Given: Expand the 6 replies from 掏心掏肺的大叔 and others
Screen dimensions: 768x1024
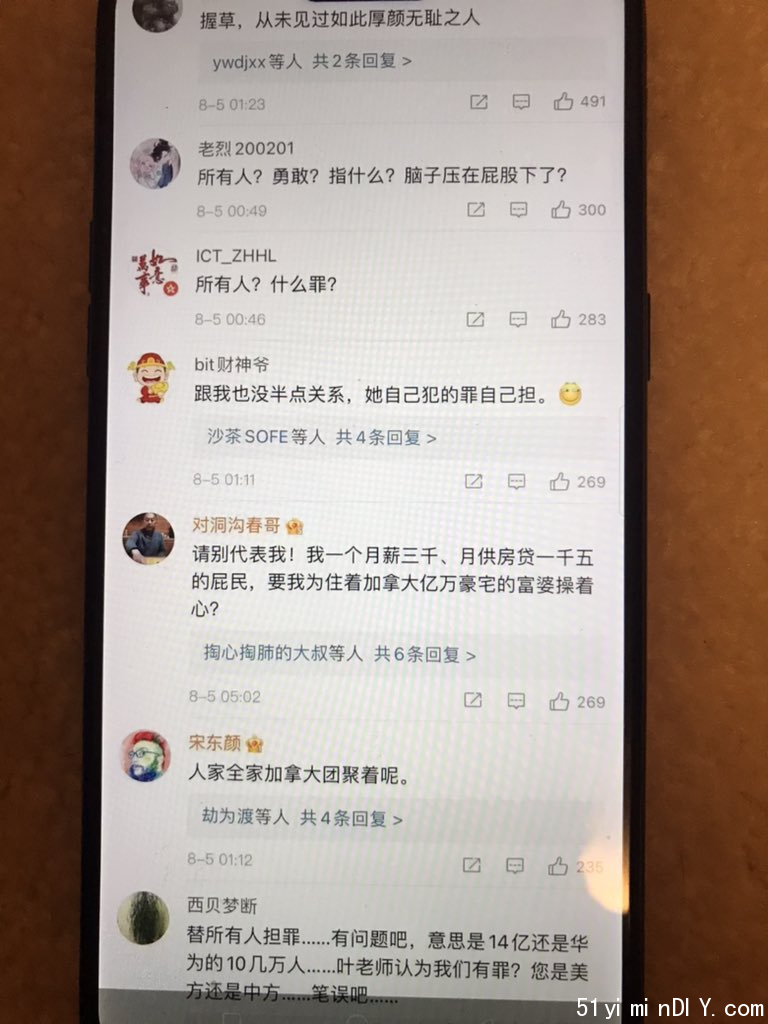Looking at the screenshot, I should point(333,655).
